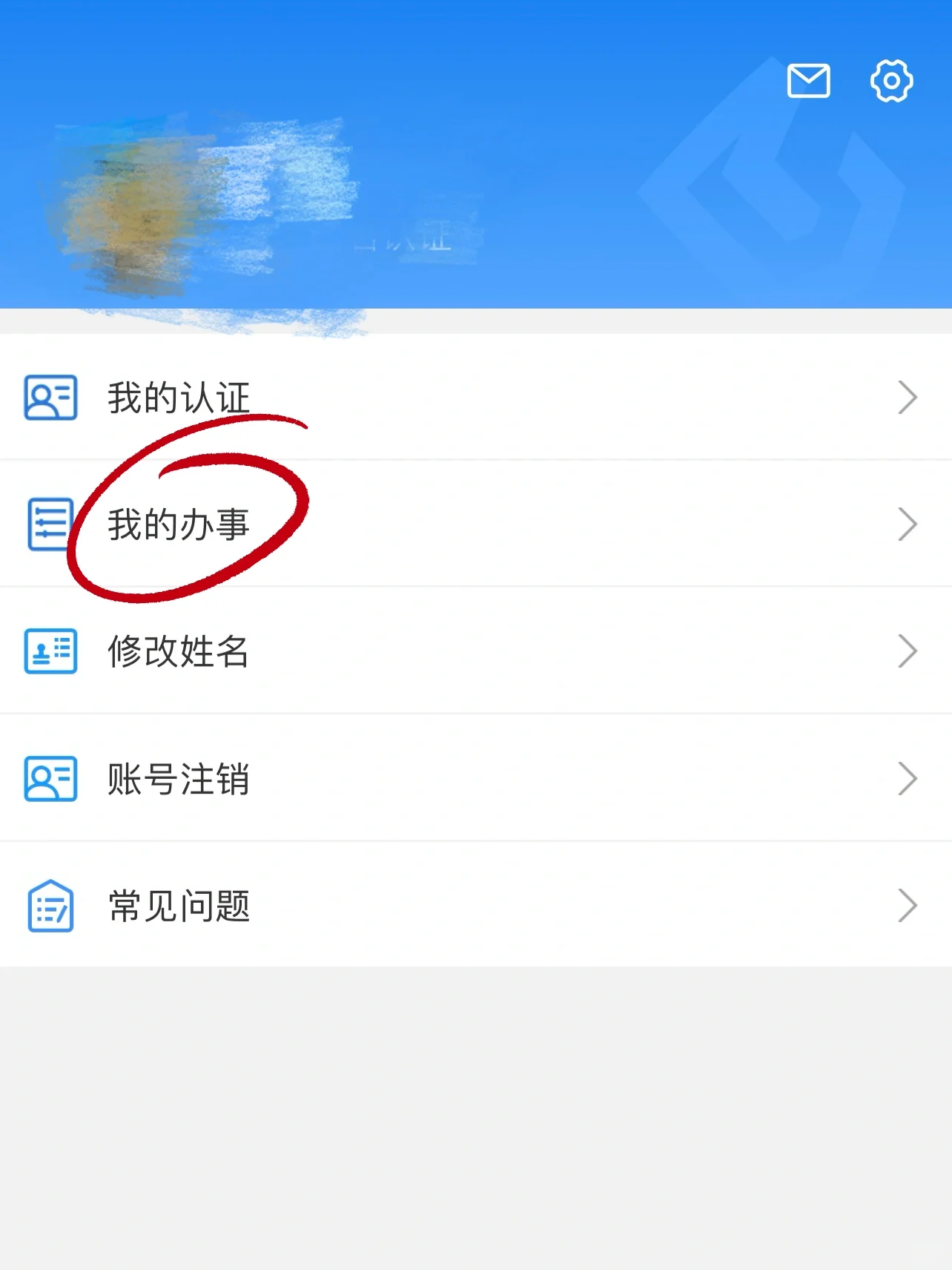The height and width of the screenshot is (1270, 952).
Task: Open the messages envelope icon
Action: pos(808,81)
